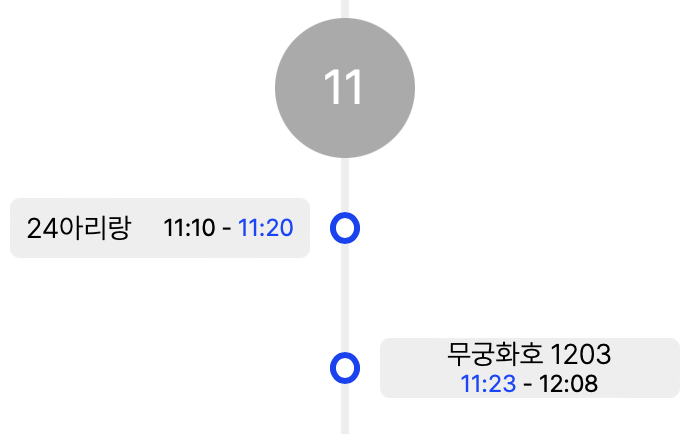Open the 무궁화호 1203 train entry

pyautogui.click(x=529, y=368)
